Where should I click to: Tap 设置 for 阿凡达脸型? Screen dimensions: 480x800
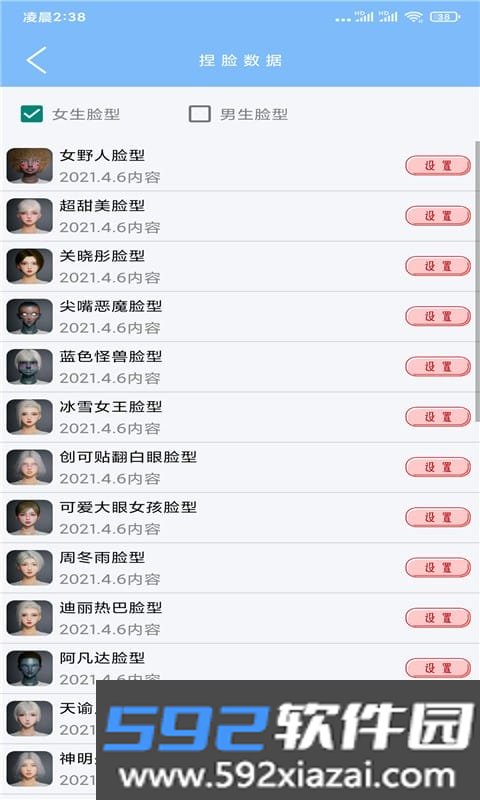(x=438, y=668)
